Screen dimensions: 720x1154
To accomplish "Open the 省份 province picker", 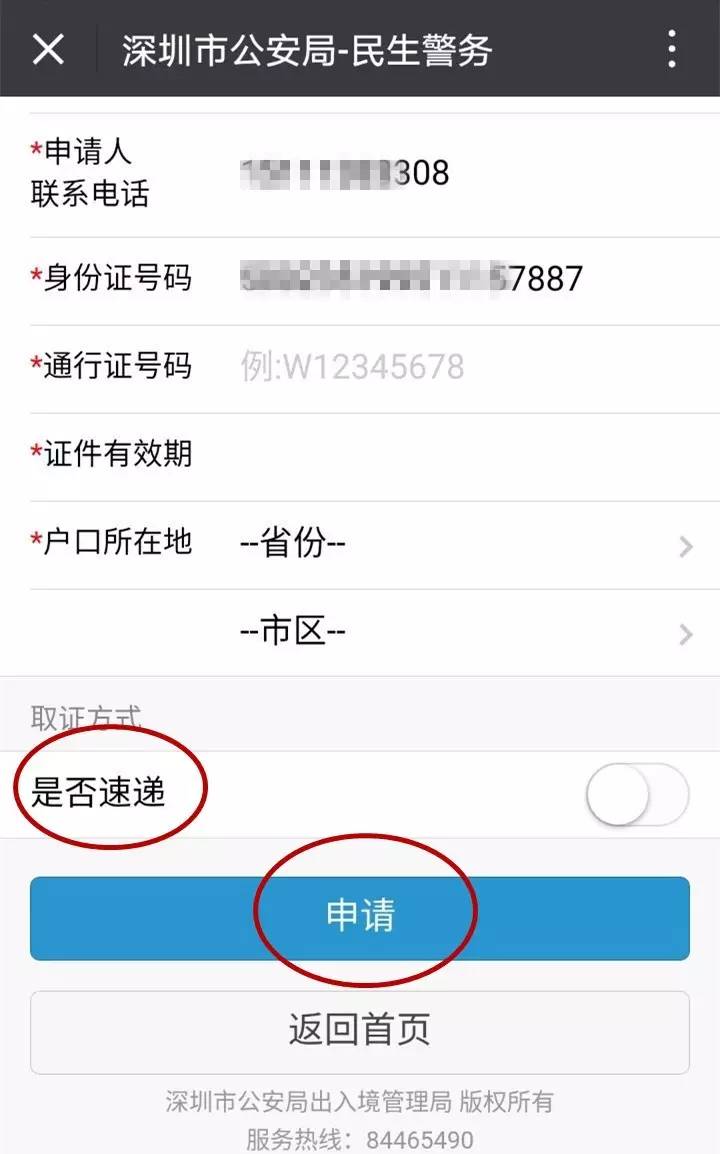I will pyautogui.click(x=460, y=545).
